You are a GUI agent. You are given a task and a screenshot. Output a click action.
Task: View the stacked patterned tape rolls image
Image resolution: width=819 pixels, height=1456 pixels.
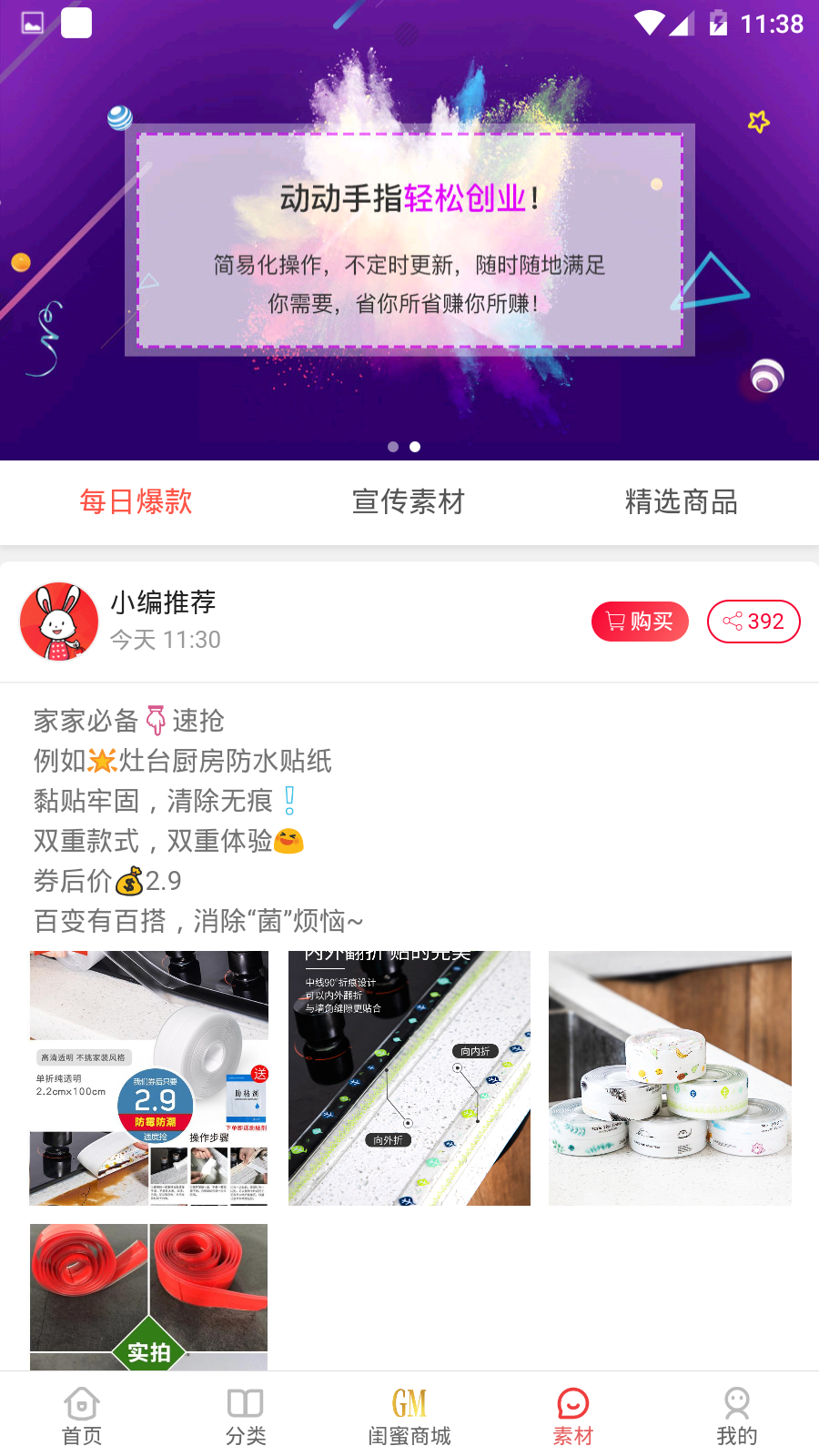[x=670, y=1078]
